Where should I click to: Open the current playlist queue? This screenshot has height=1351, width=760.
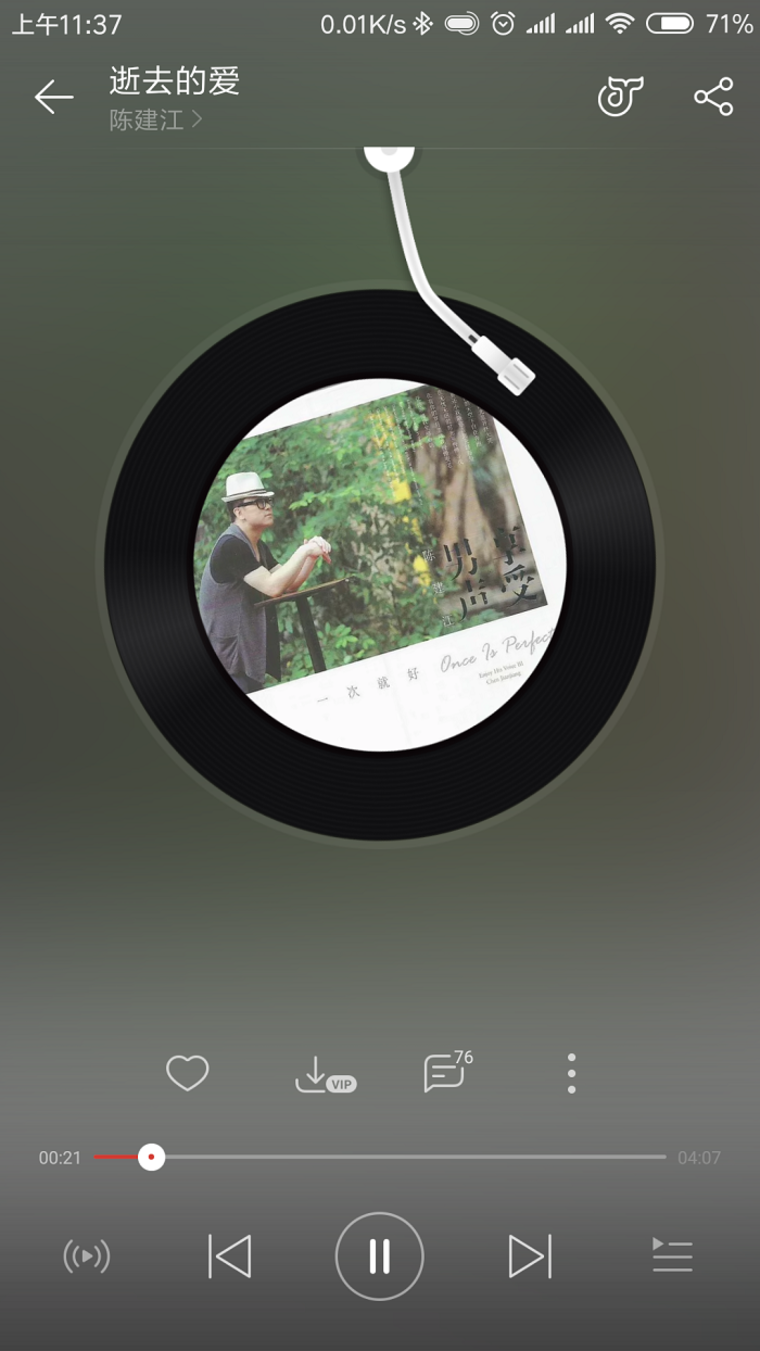(x=672, y=1256)
